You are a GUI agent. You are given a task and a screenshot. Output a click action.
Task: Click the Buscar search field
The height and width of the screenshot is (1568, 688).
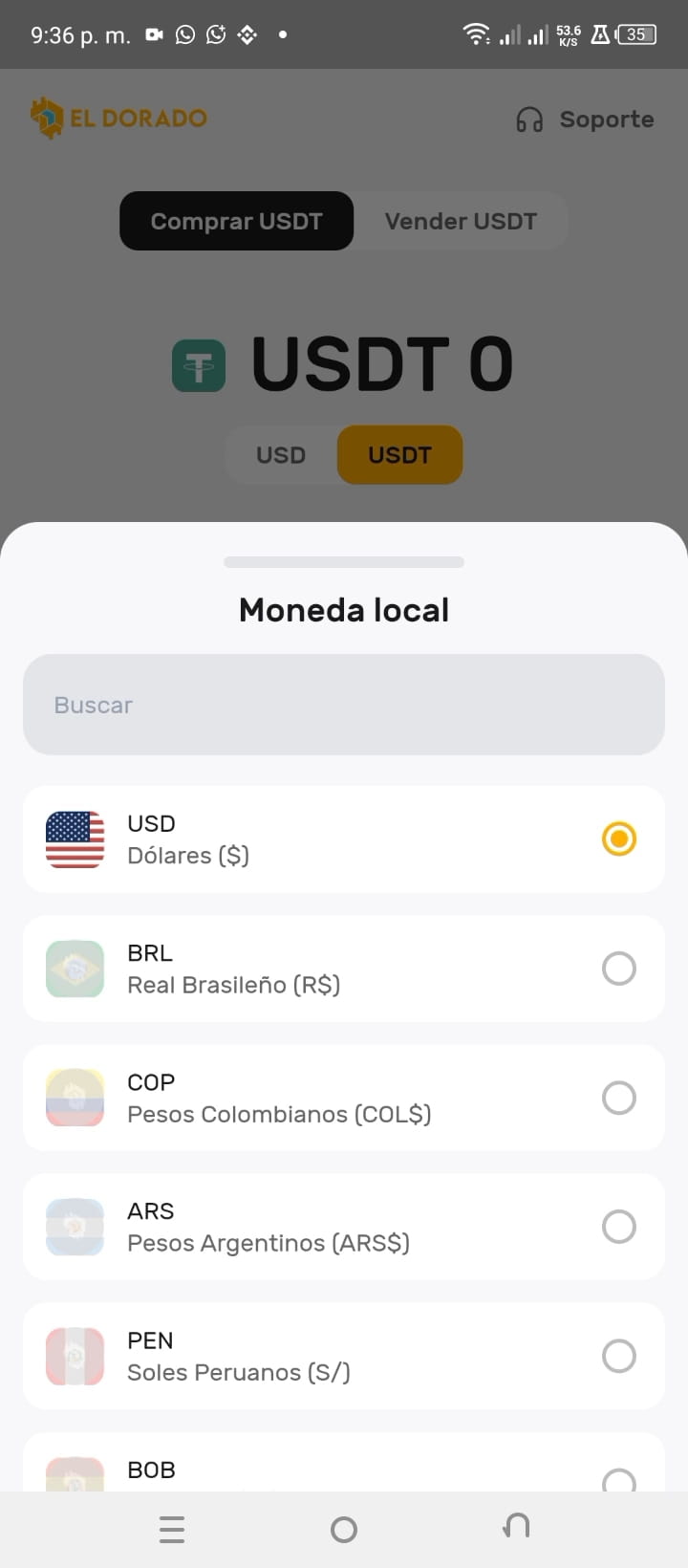(x=343, y=705)
